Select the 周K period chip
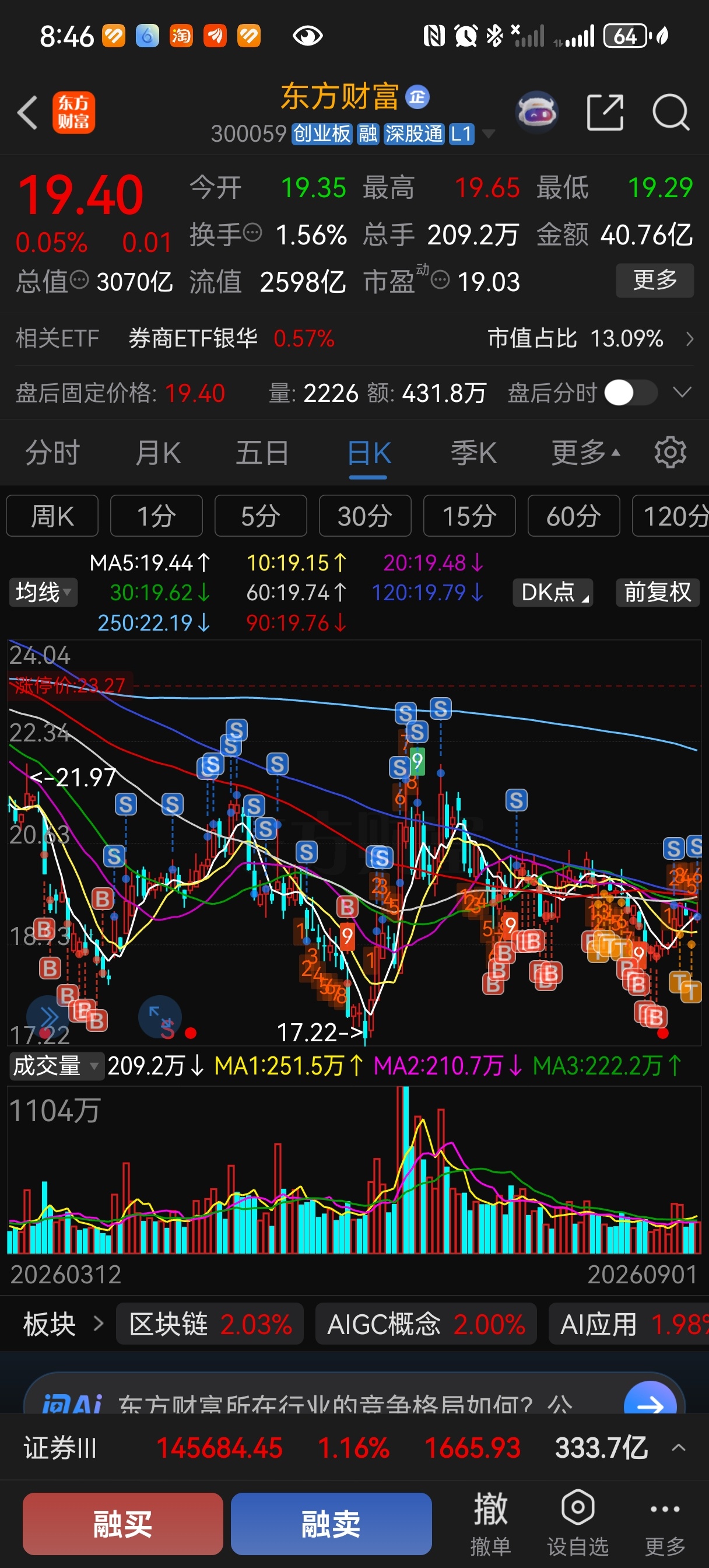Viewport: 709px width, 1568px height. click(x=52, y=516)
